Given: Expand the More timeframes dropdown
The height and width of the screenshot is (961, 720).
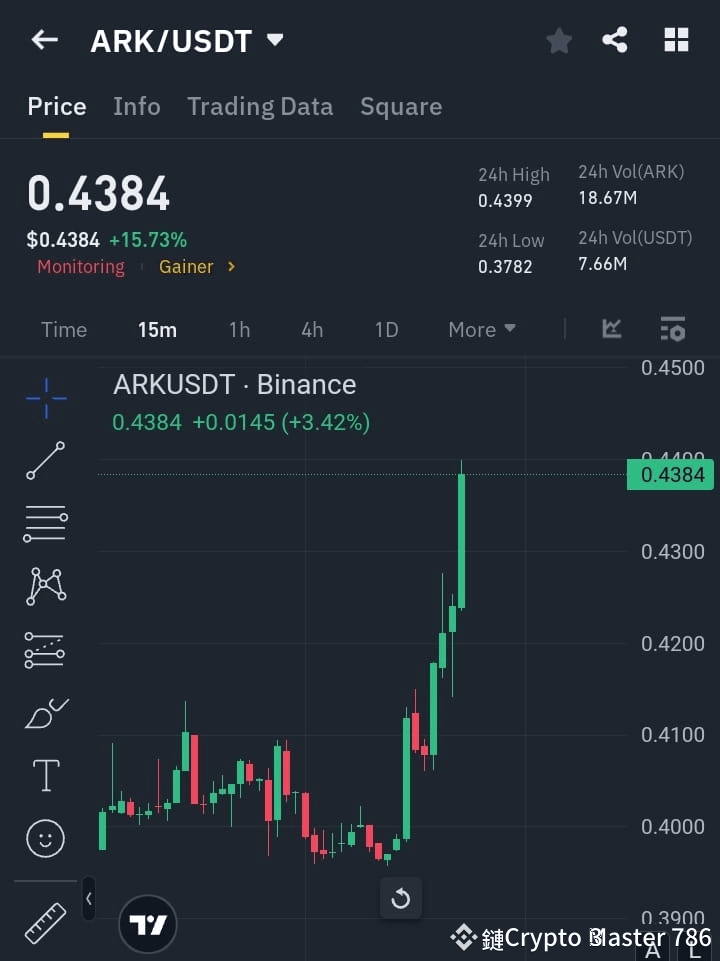Looking at the screenshot, I should [481, 329].
